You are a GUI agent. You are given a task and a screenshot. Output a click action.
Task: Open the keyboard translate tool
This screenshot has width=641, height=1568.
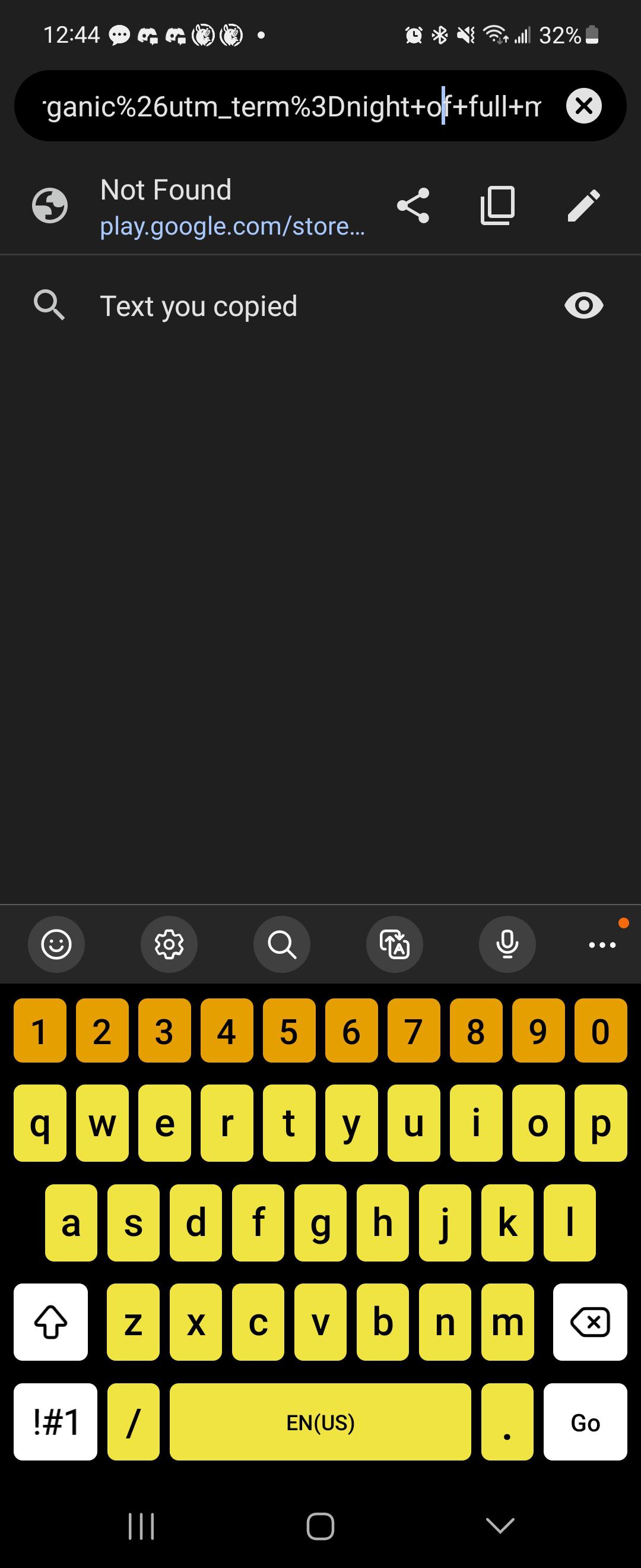pyautogui.click(x=394, y=944)
